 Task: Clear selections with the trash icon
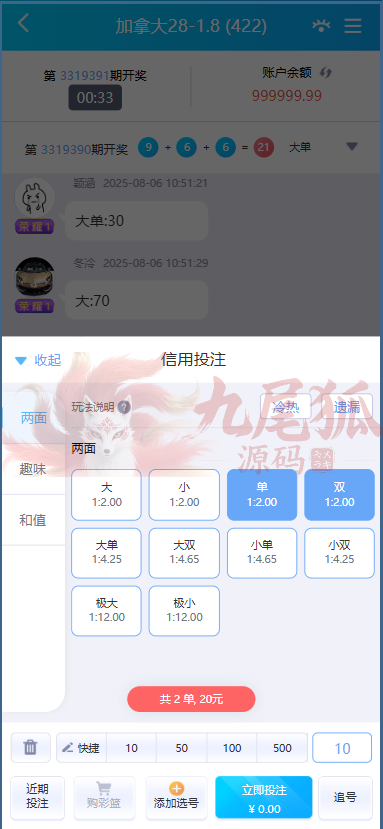(x=31, y=748)
